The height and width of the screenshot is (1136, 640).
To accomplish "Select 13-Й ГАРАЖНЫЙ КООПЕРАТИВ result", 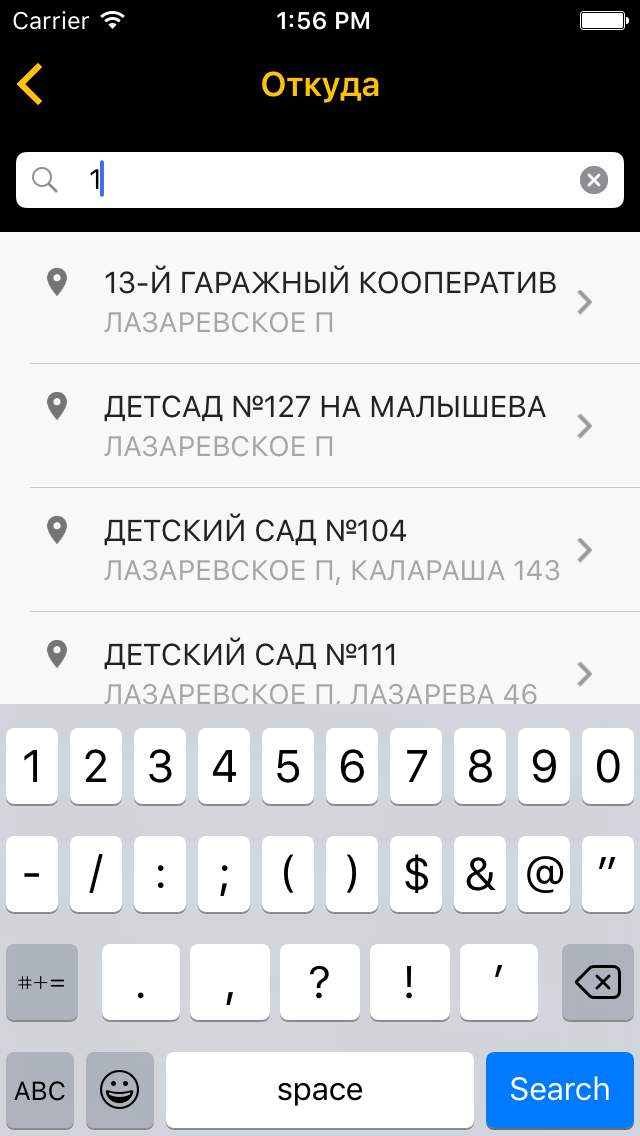I will (320, 301).
